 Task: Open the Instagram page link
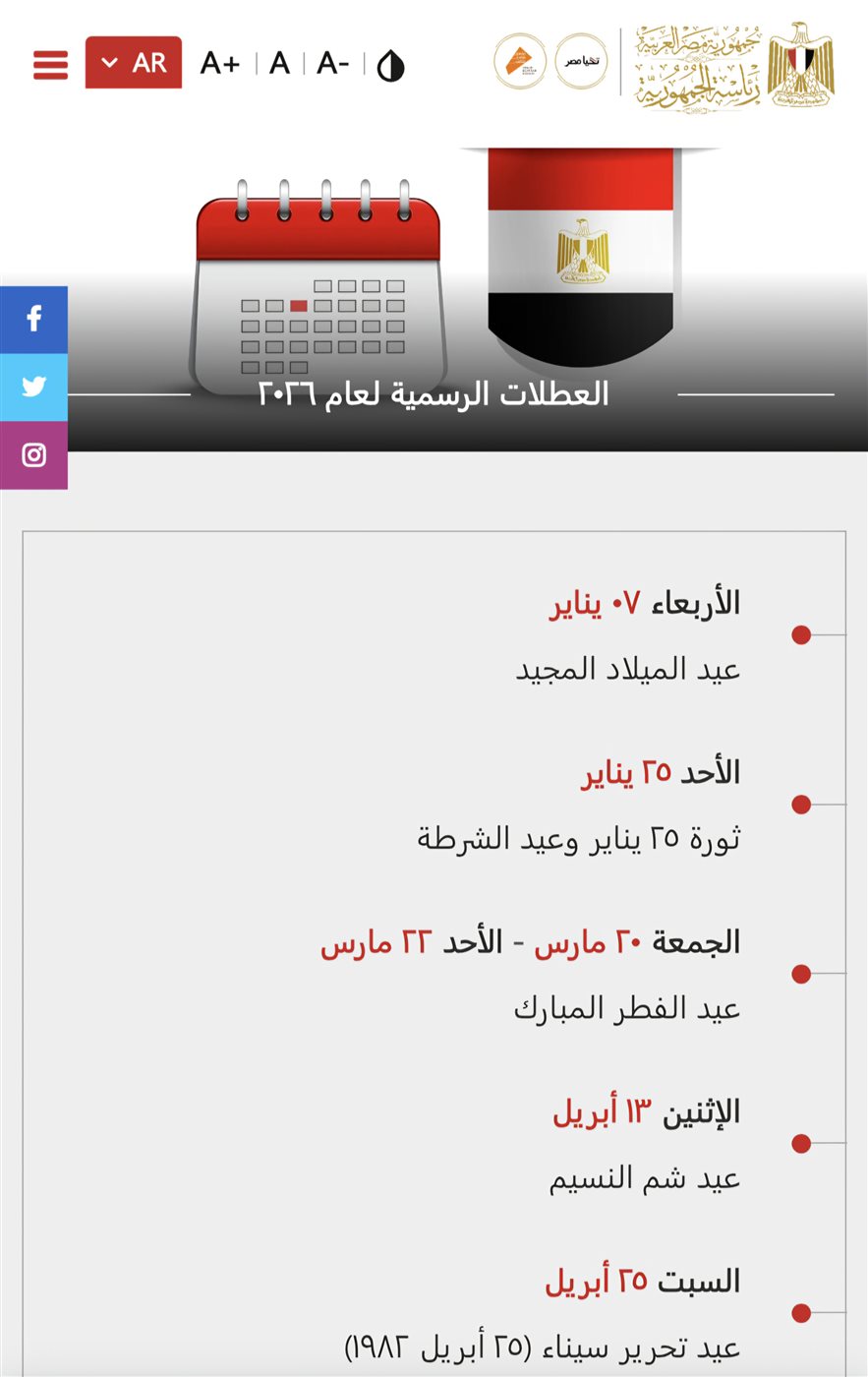pyautogui.click(x=34, y=454)
